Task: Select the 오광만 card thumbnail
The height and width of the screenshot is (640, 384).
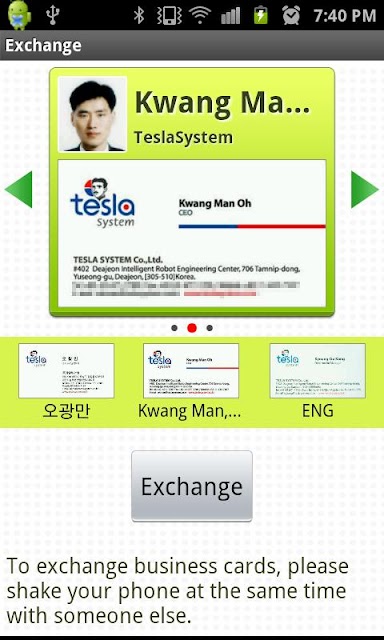Action: [66, 371]
